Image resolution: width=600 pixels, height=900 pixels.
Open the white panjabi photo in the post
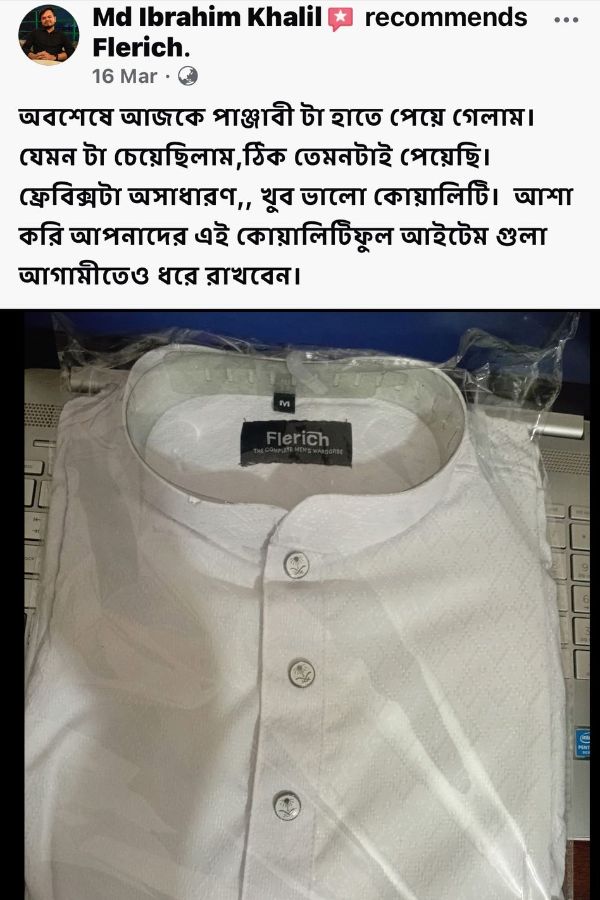(300, 600)
